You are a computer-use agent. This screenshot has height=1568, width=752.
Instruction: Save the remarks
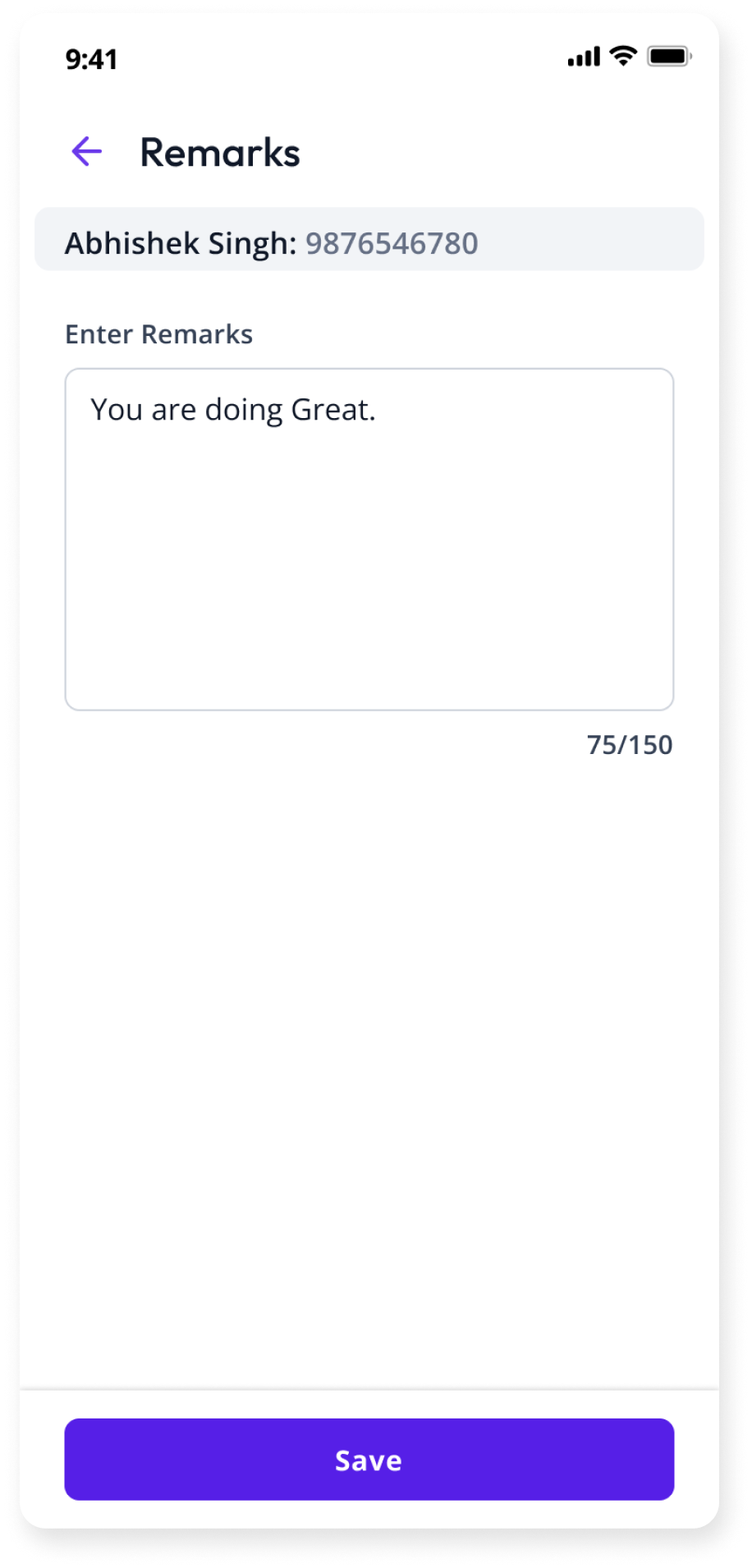point(369,1460)
